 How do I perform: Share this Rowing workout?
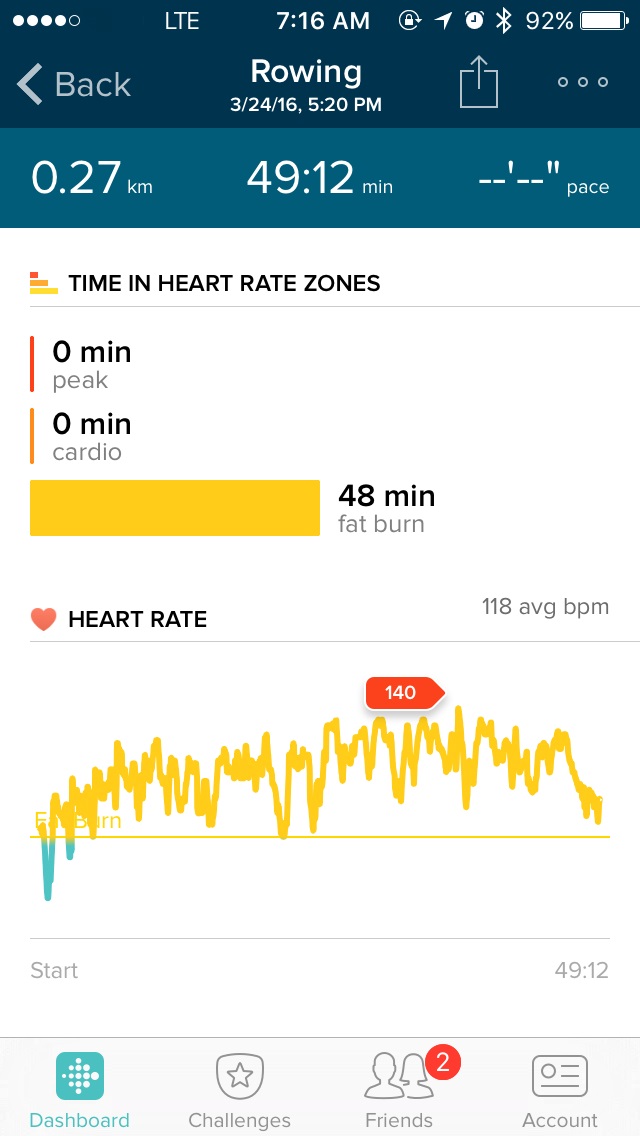coord(478,82)
